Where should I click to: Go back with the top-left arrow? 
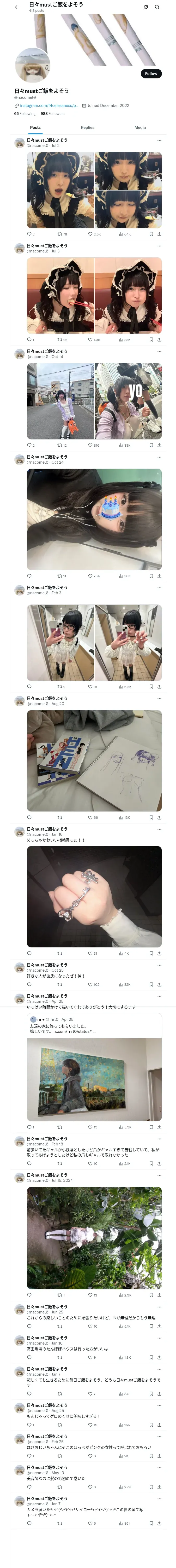(17, 7)
